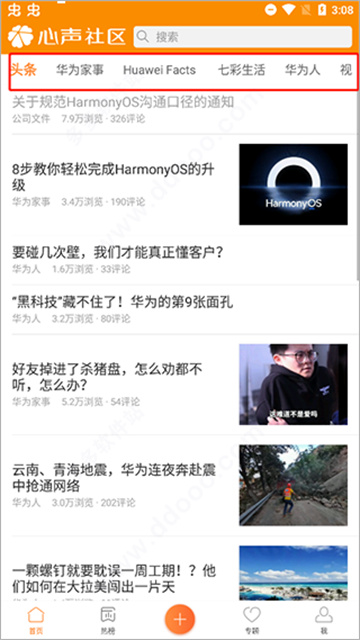
Task: Select the 头条 tab
Action: click(24, 70)
